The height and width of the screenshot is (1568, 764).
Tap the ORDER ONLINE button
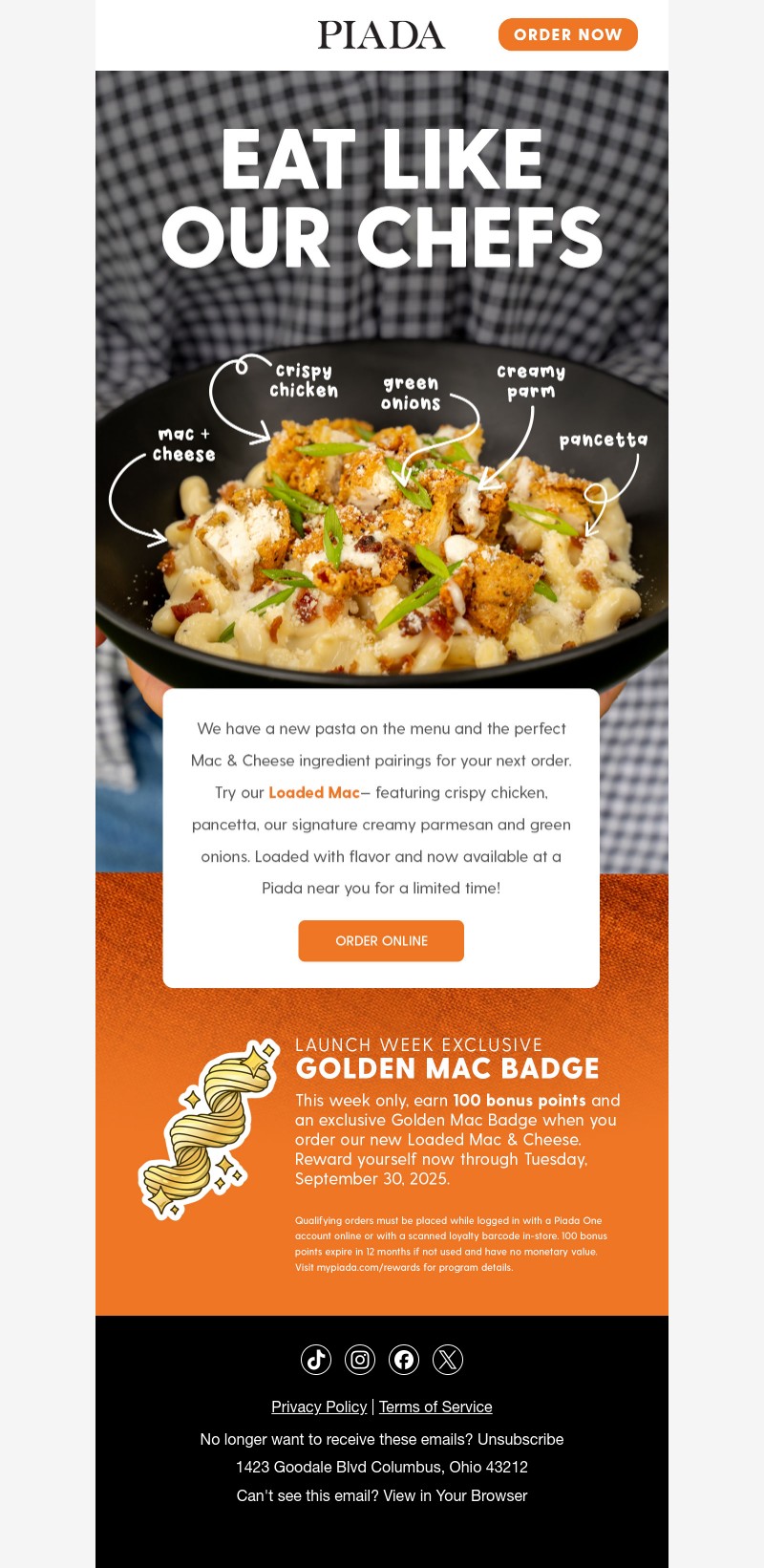(381, 941)
